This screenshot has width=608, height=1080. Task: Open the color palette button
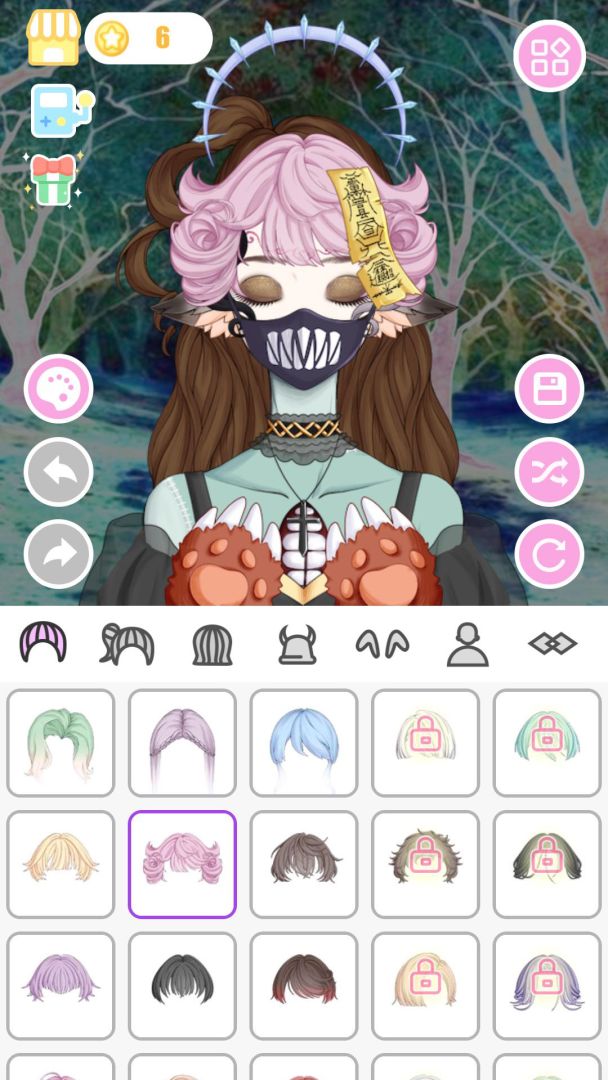click(58, 389)
